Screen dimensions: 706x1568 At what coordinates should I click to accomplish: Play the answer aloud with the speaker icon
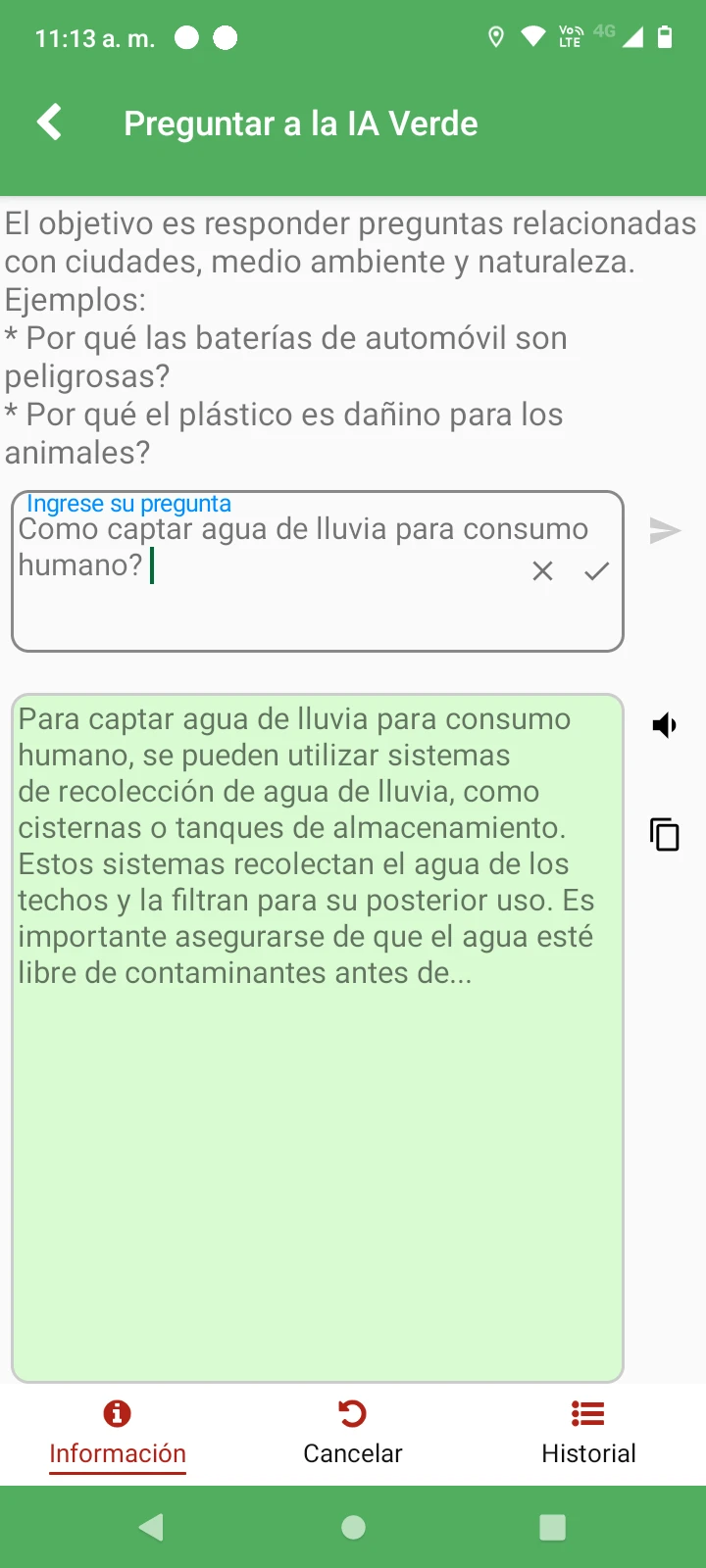point(665,725)
